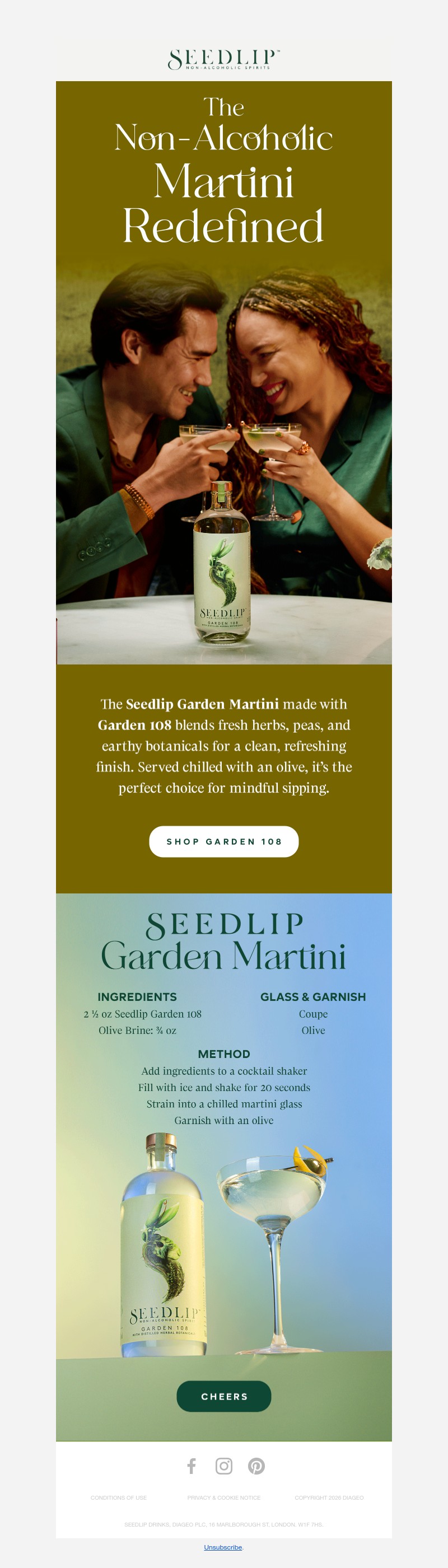Open Seedlip's Facebook page

[191, 1466]
